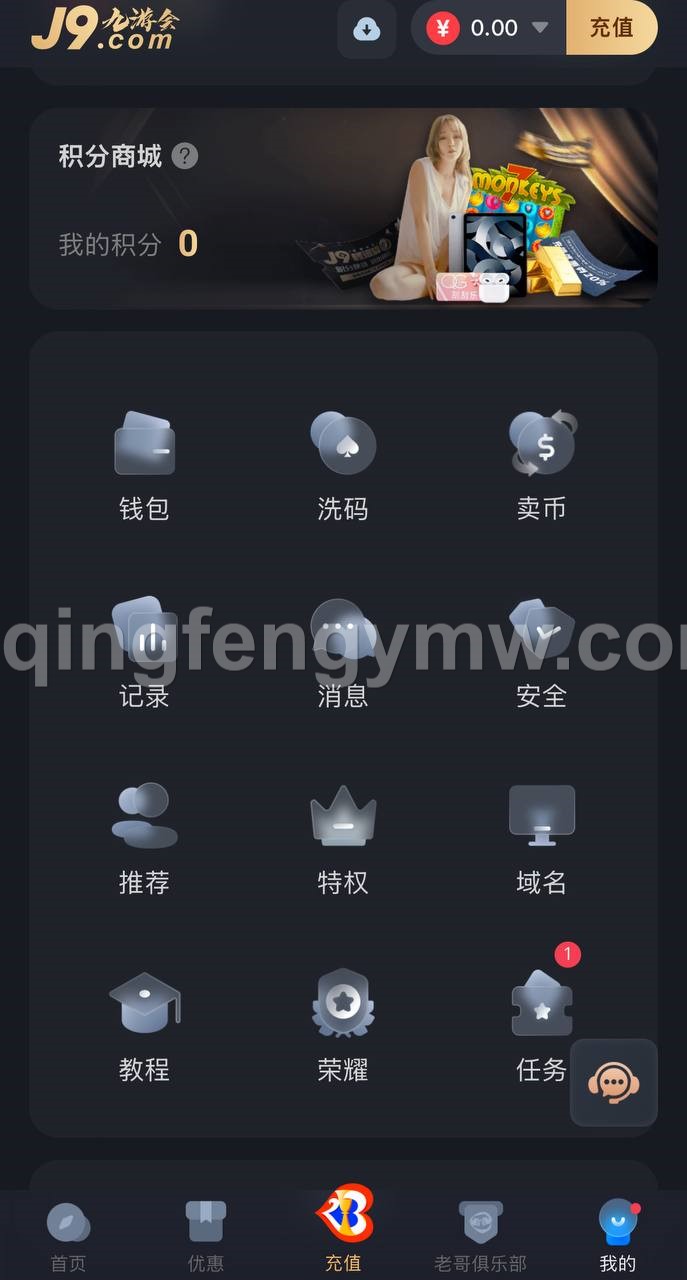
Task: Open the 推荐 referral page
Action: coord(144,839)
